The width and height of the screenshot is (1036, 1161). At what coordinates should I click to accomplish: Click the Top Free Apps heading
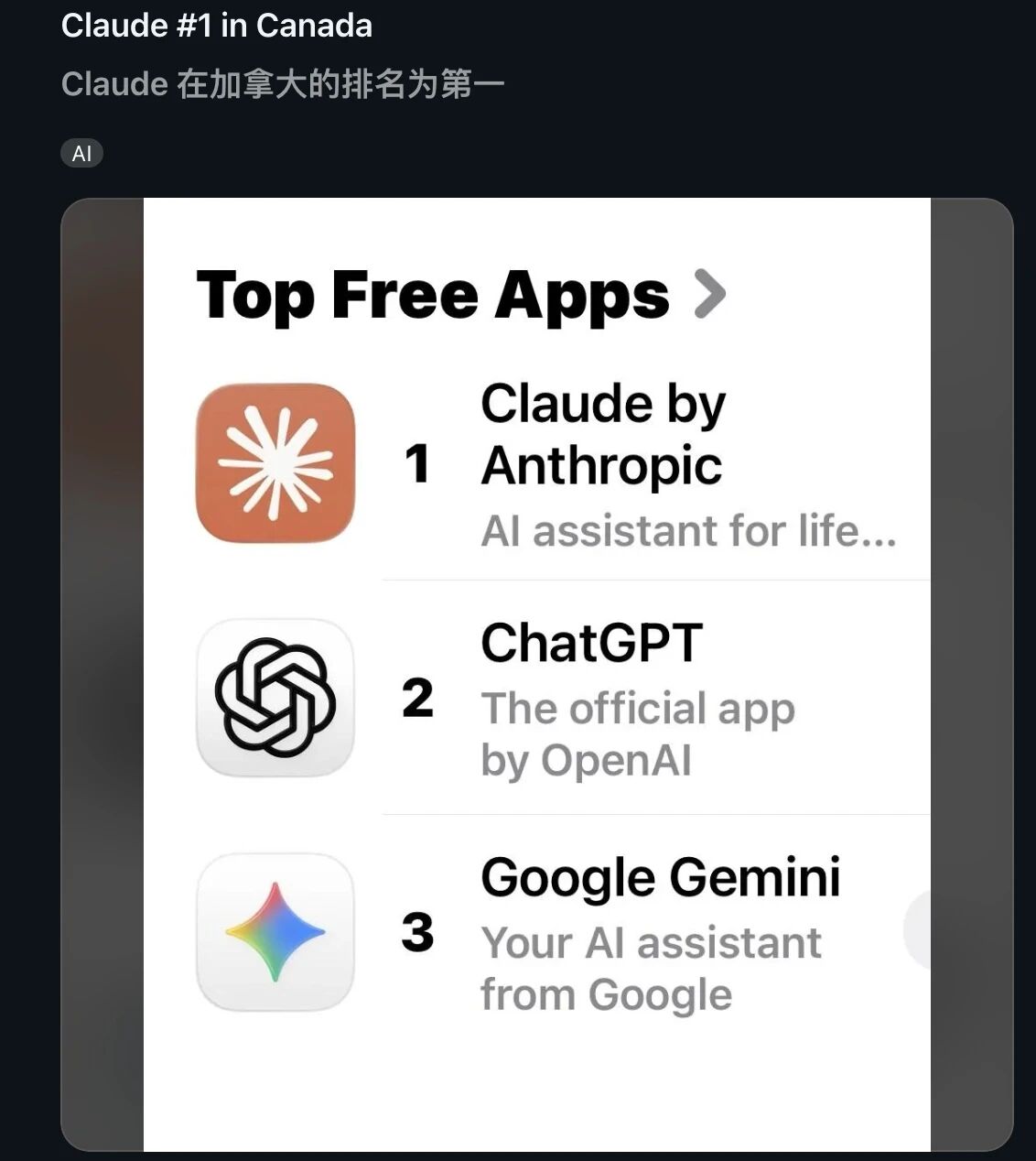point(433,295)
